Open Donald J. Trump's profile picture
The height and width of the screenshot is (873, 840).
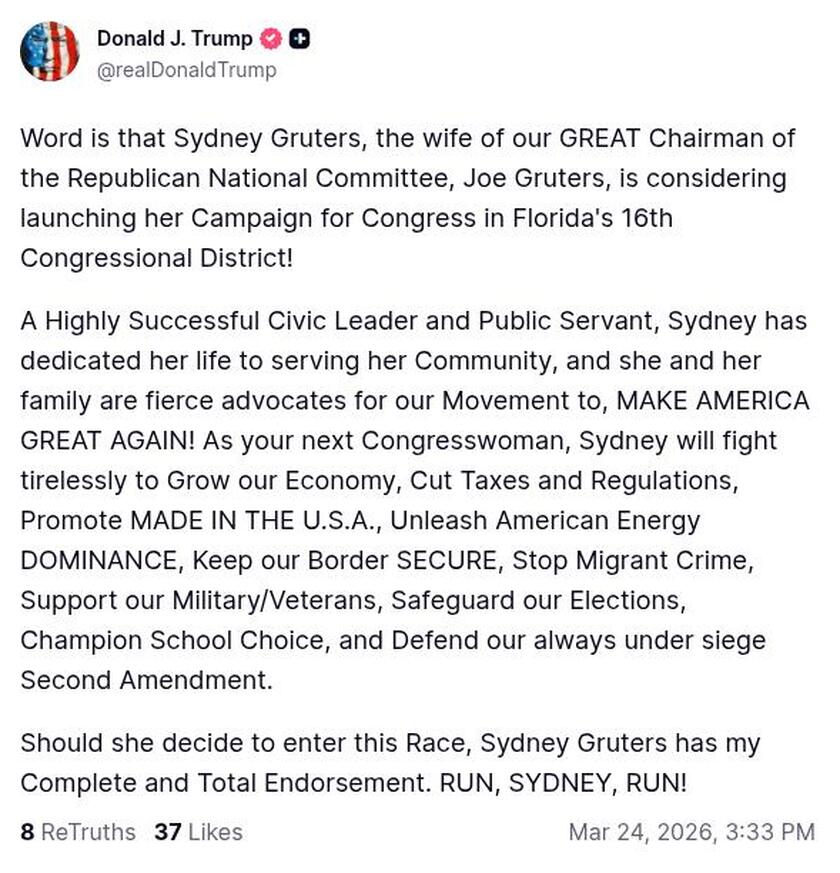coord(49,52)
